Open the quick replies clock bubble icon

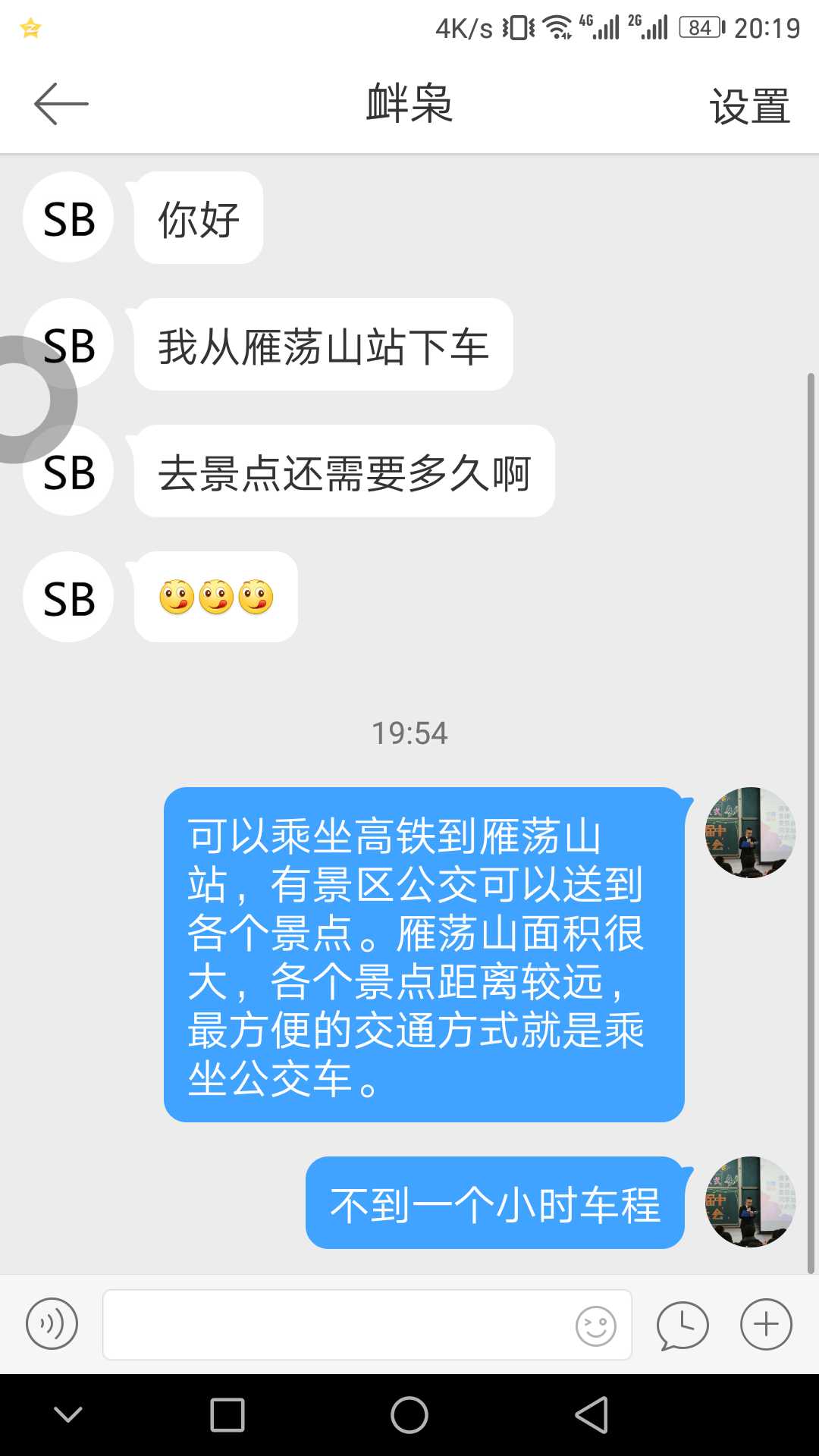coord(682,1325)
